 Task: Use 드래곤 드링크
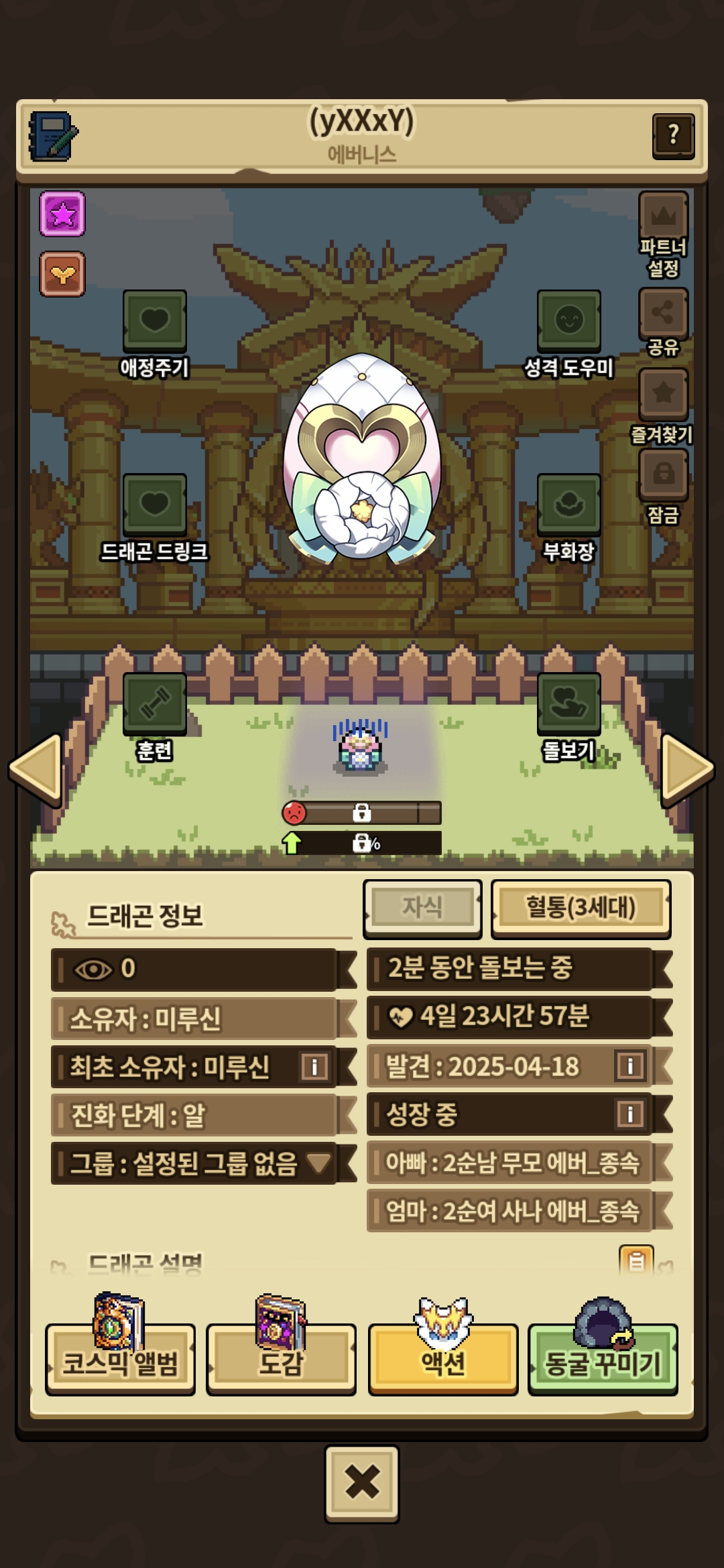point(154,519)
